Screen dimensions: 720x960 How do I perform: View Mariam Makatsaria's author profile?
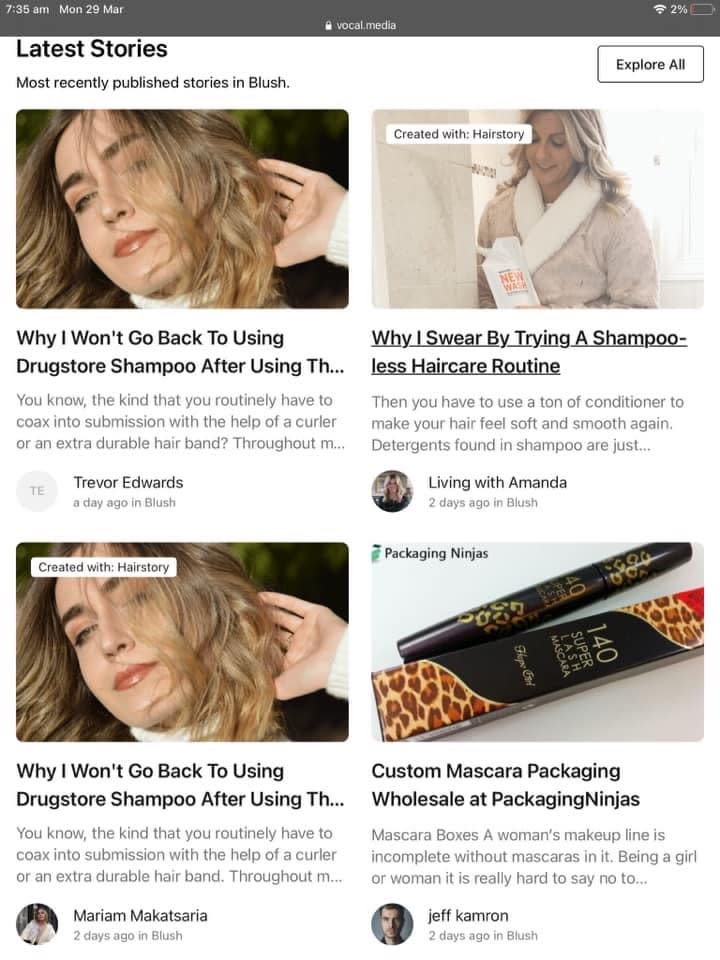[x=140, y=915]
